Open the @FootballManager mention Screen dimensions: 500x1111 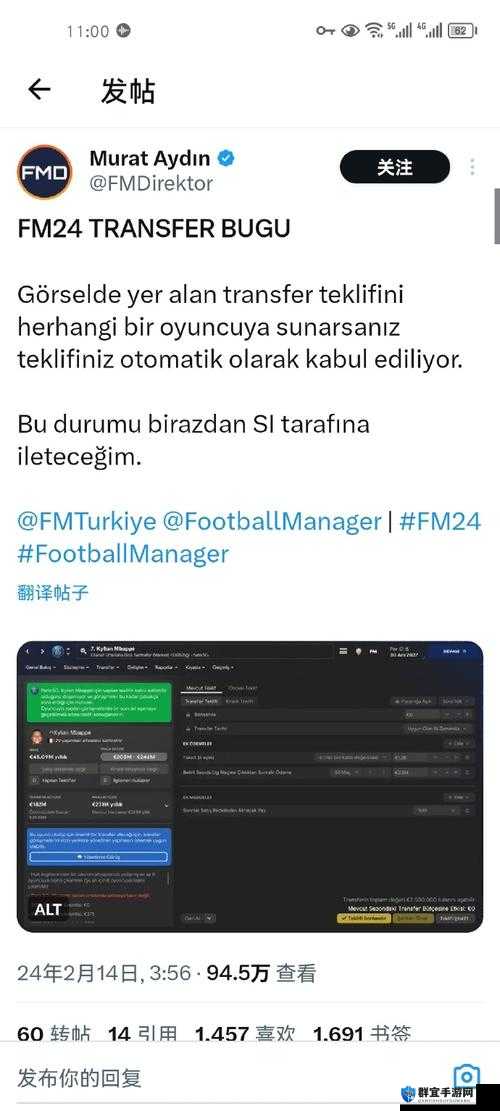point(272,522)
